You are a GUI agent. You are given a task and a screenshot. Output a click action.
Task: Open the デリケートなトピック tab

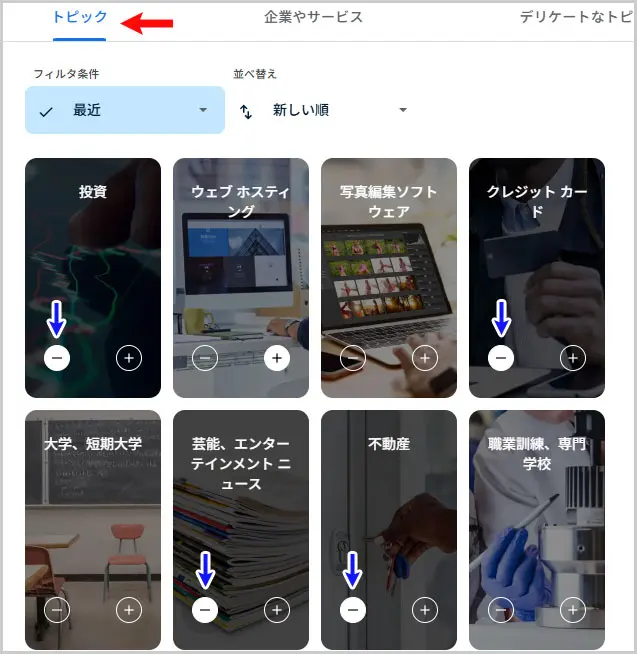point(576,18)
